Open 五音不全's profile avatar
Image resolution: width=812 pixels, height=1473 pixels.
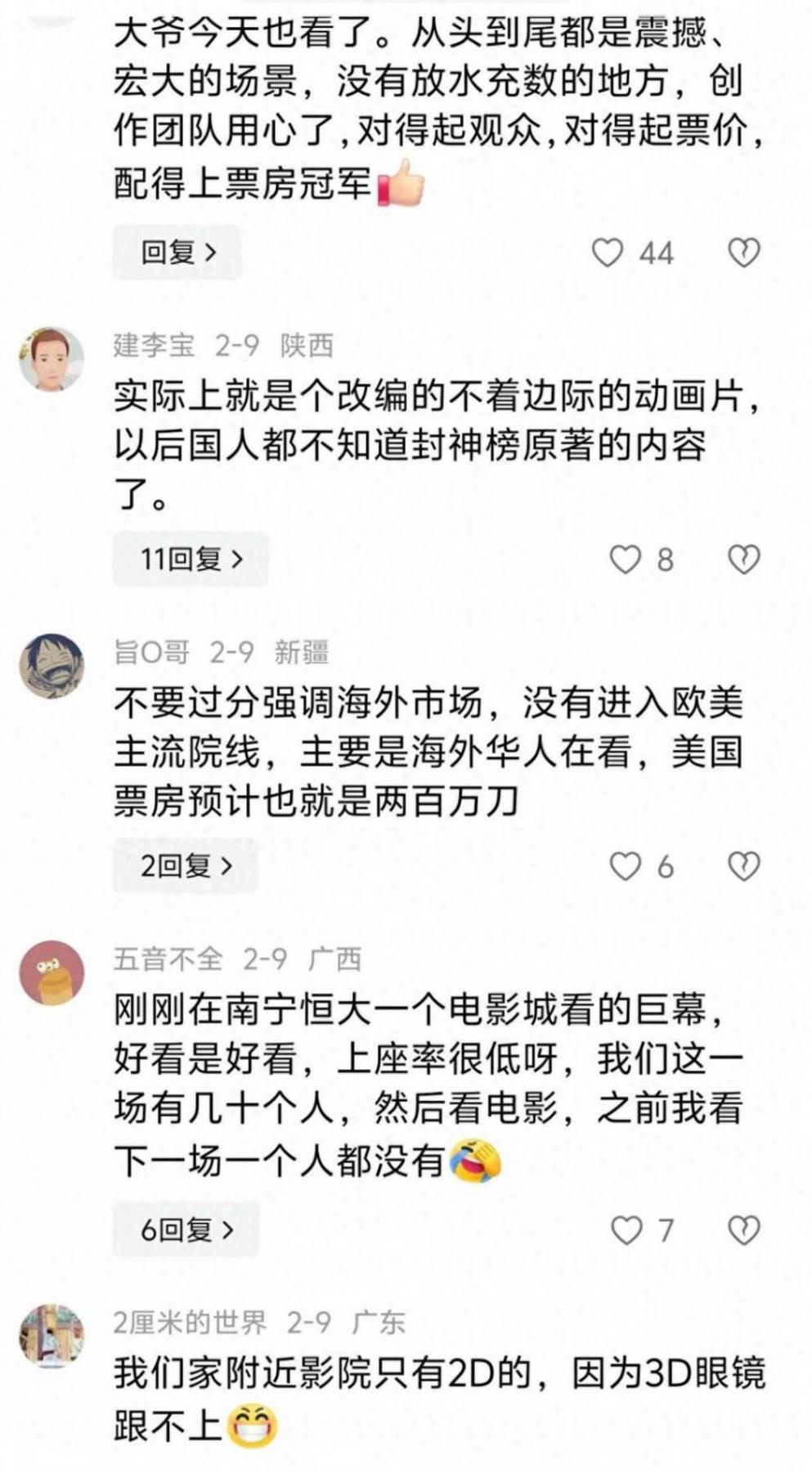pos(52,973)
